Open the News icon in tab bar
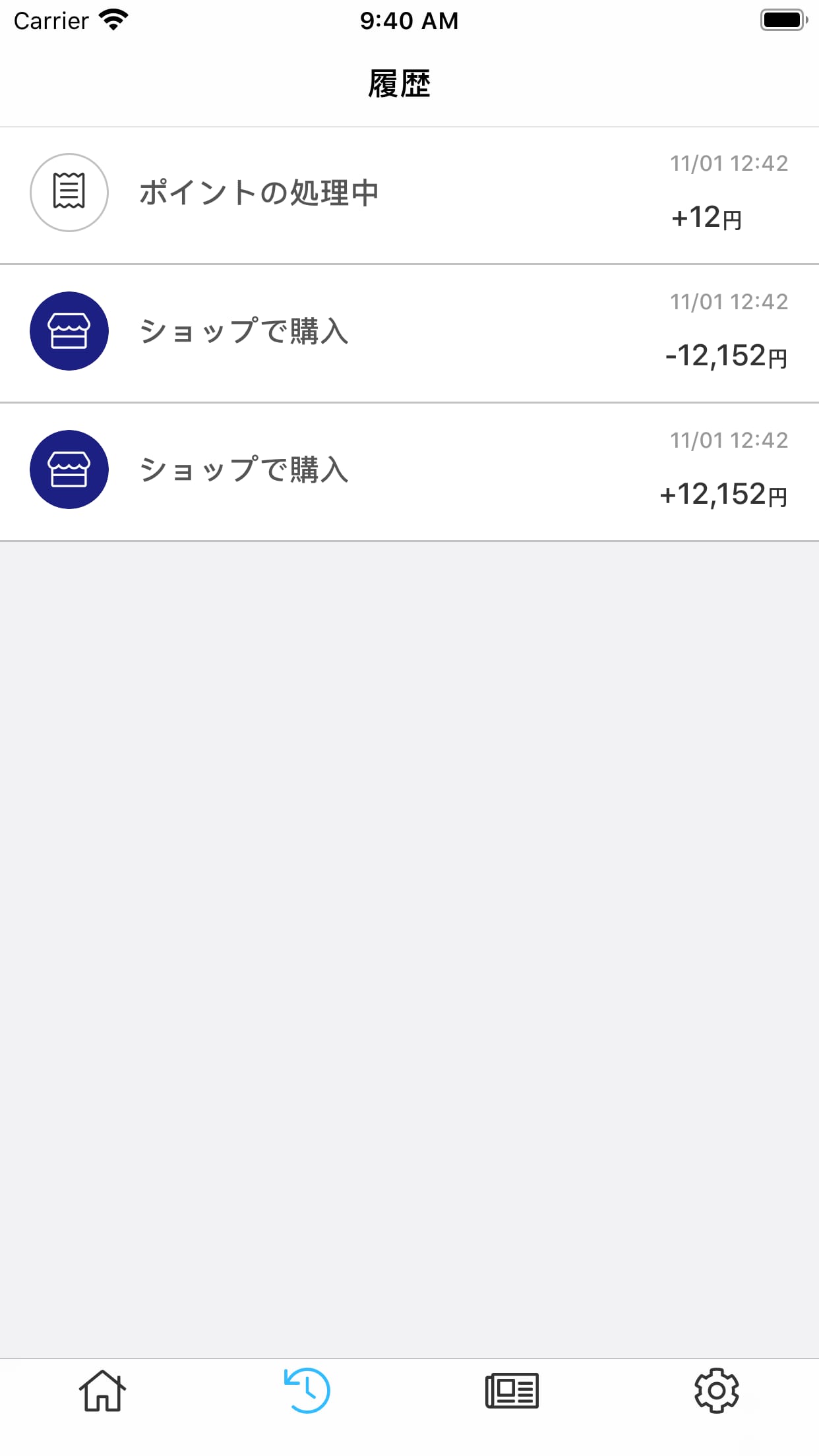The image size is (819, 1456). point(512,1391)
